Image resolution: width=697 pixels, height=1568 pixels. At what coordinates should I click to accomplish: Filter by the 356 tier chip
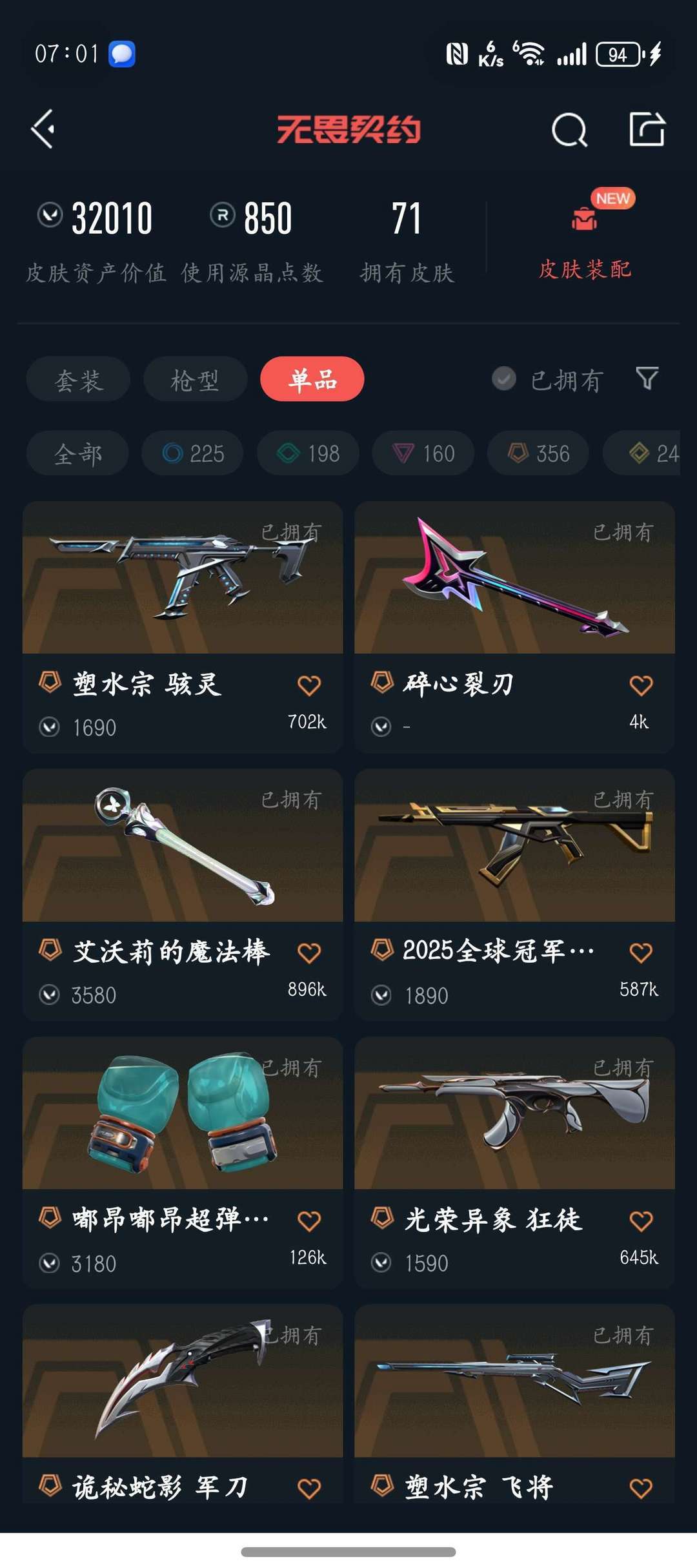click(x=538, y=453)
